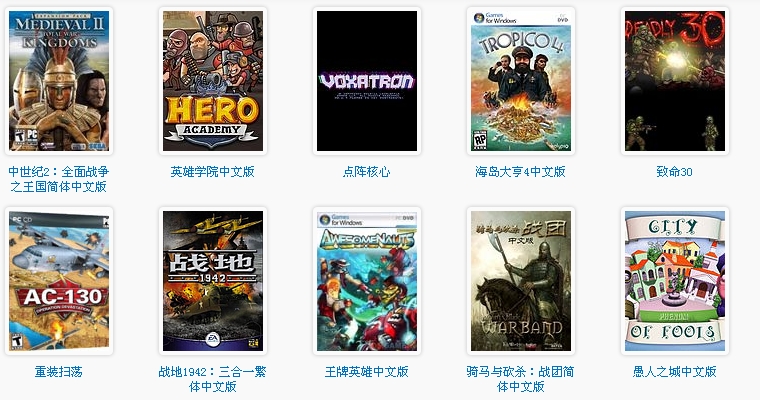The height and width of the screenshot is (400, 760).
Task: Open the Tropico 4 game cover
Action: tap(521, 81)
